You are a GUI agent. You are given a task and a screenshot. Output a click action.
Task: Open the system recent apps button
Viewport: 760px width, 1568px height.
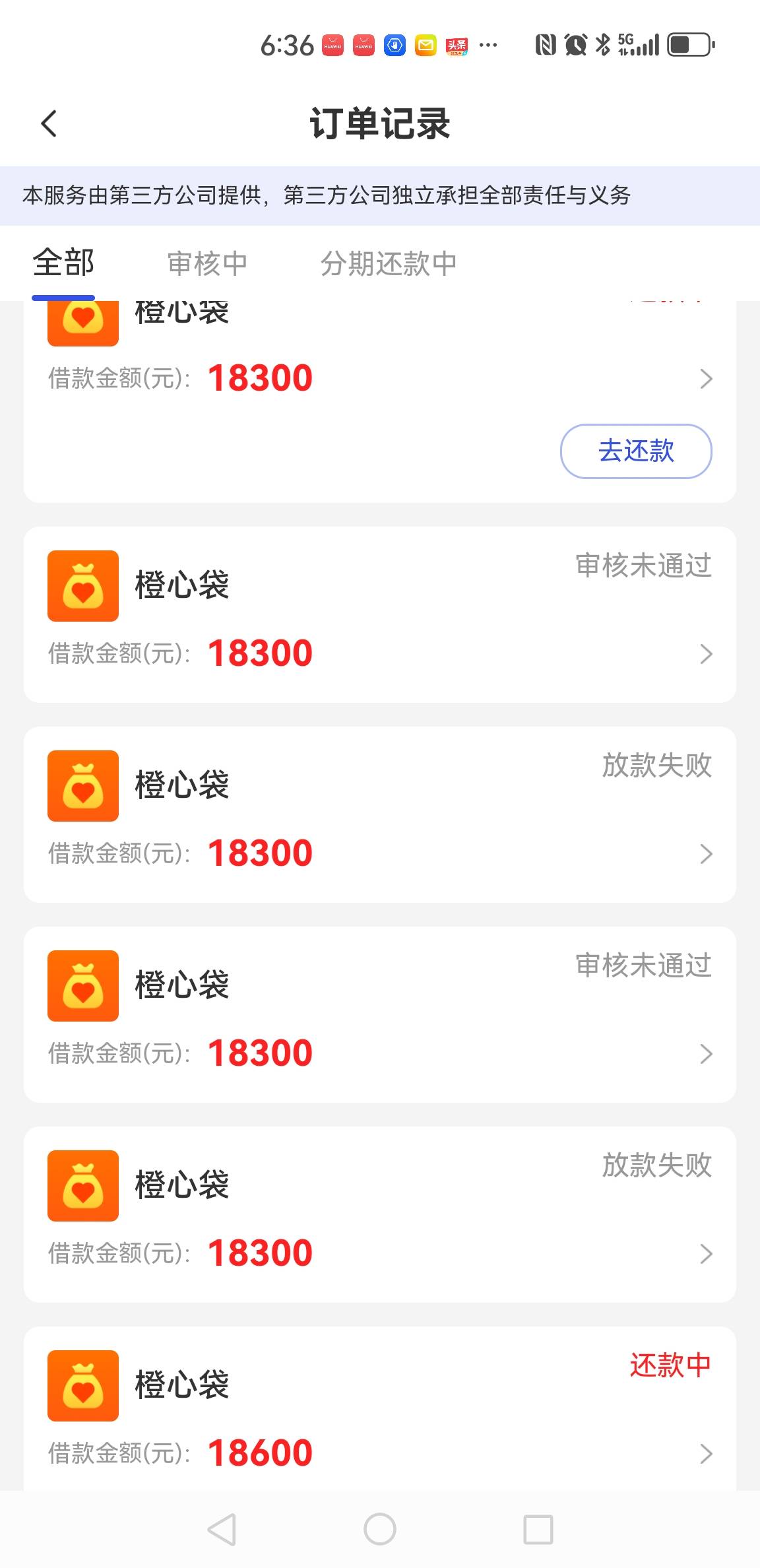pyautogui.click(x=538, y=1529)
